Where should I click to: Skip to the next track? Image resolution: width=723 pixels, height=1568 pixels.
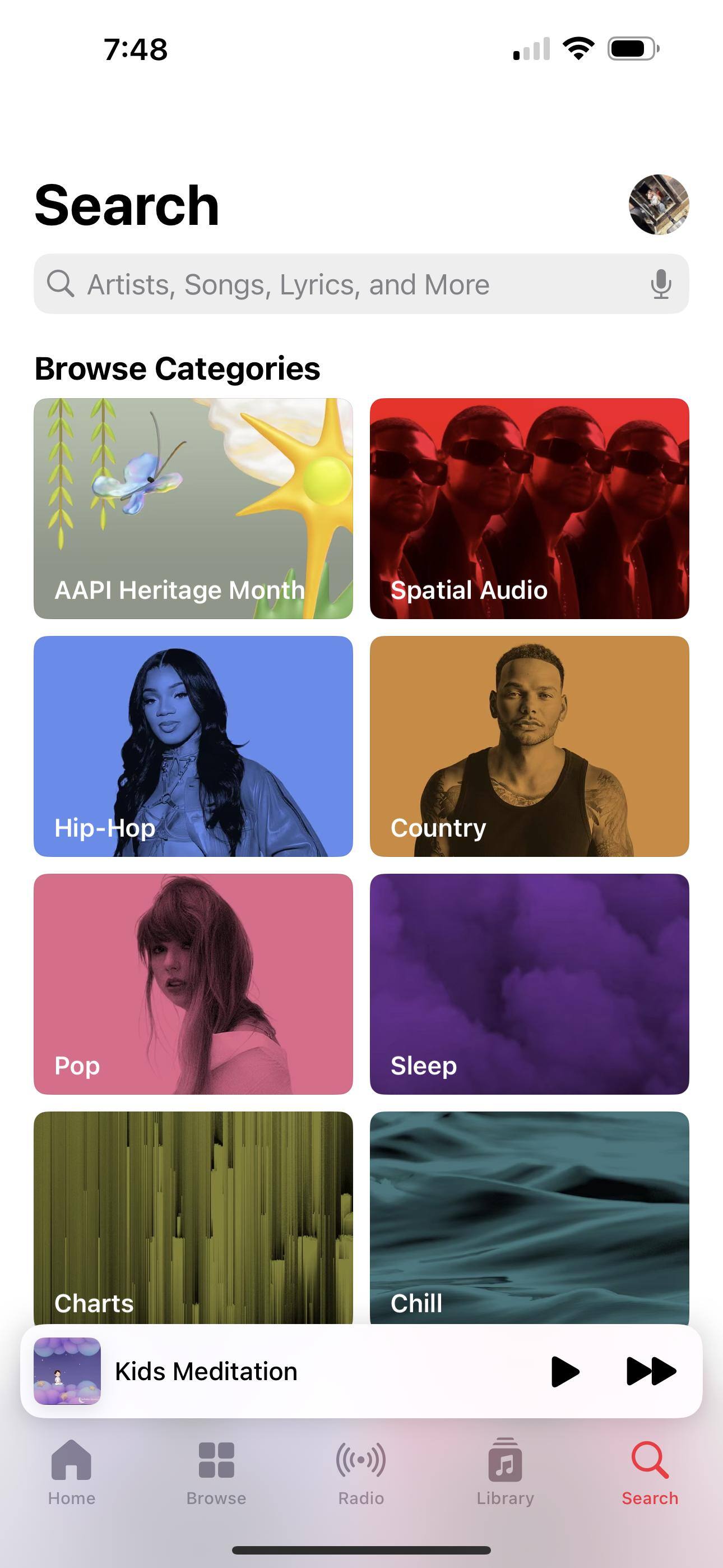(651, 1371)
